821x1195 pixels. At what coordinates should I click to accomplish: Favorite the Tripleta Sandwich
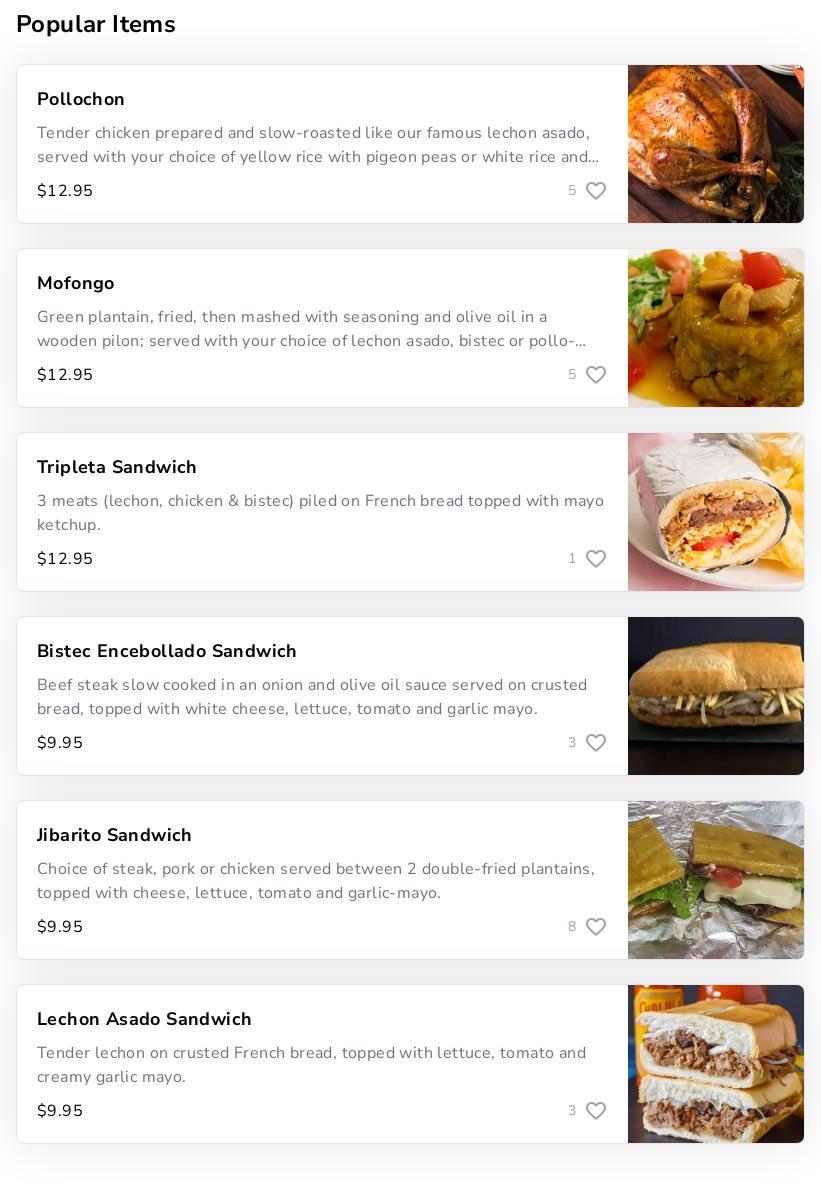pos(596,559)
